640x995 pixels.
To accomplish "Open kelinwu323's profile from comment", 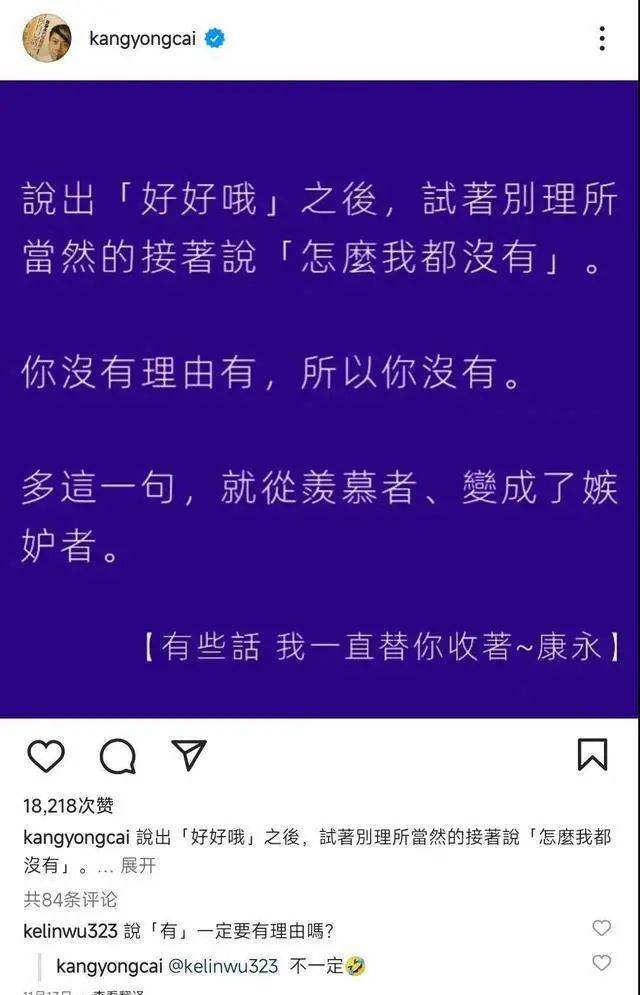I will coord(70,930).
